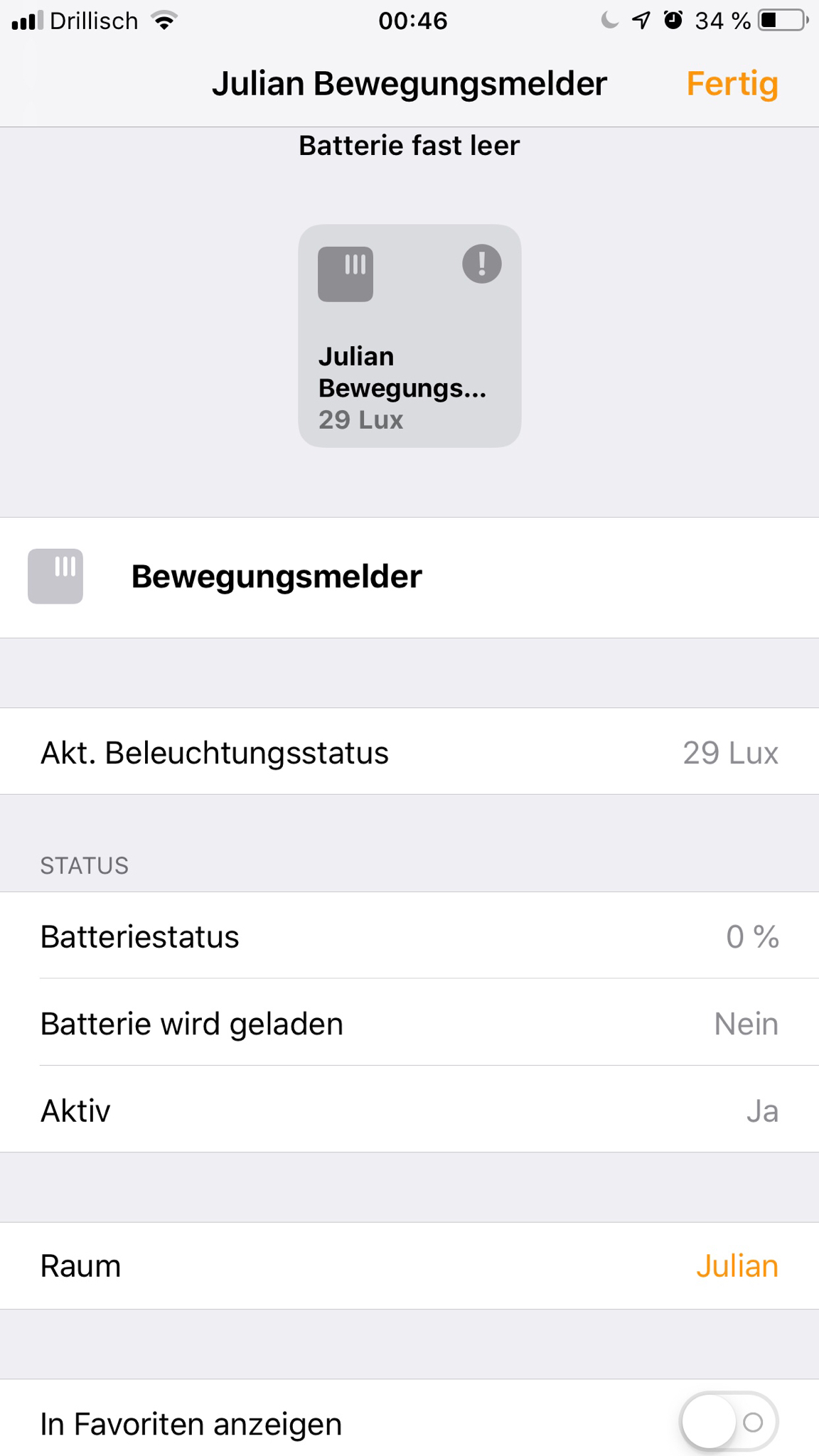The width and height of the screenshot is (819, 1456).
Task: Tap Fertig to finish editing
Action: pos(732,84)
